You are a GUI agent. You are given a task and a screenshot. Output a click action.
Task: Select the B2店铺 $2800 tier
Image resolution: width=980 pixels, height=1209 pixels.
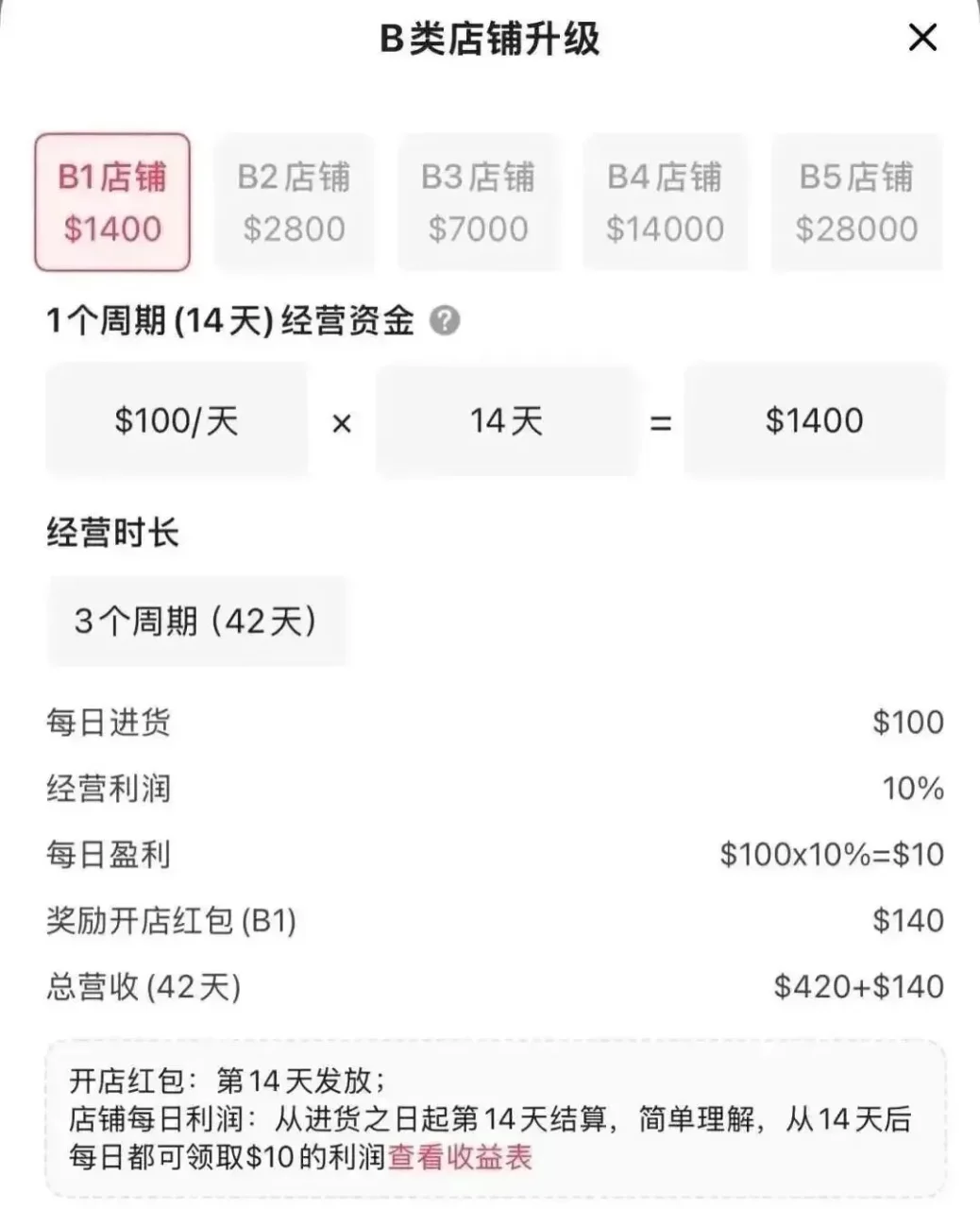point(293,202)
